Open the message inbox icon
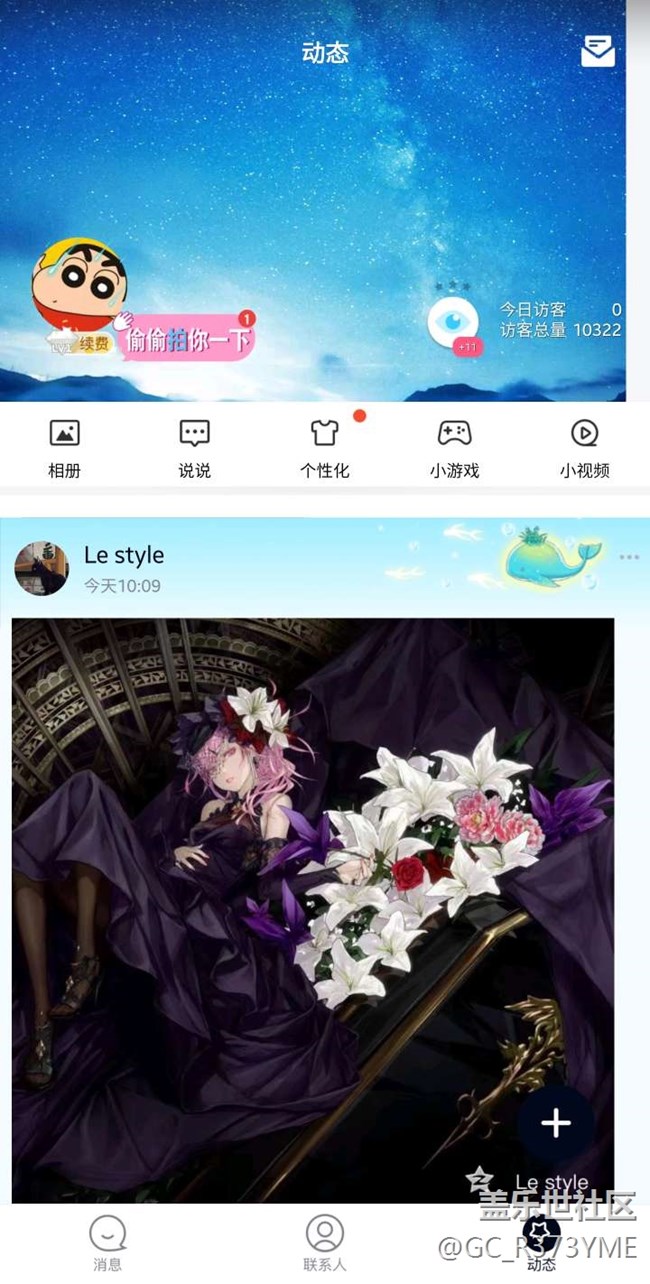 pyautogui.click(x=597, y=51)
